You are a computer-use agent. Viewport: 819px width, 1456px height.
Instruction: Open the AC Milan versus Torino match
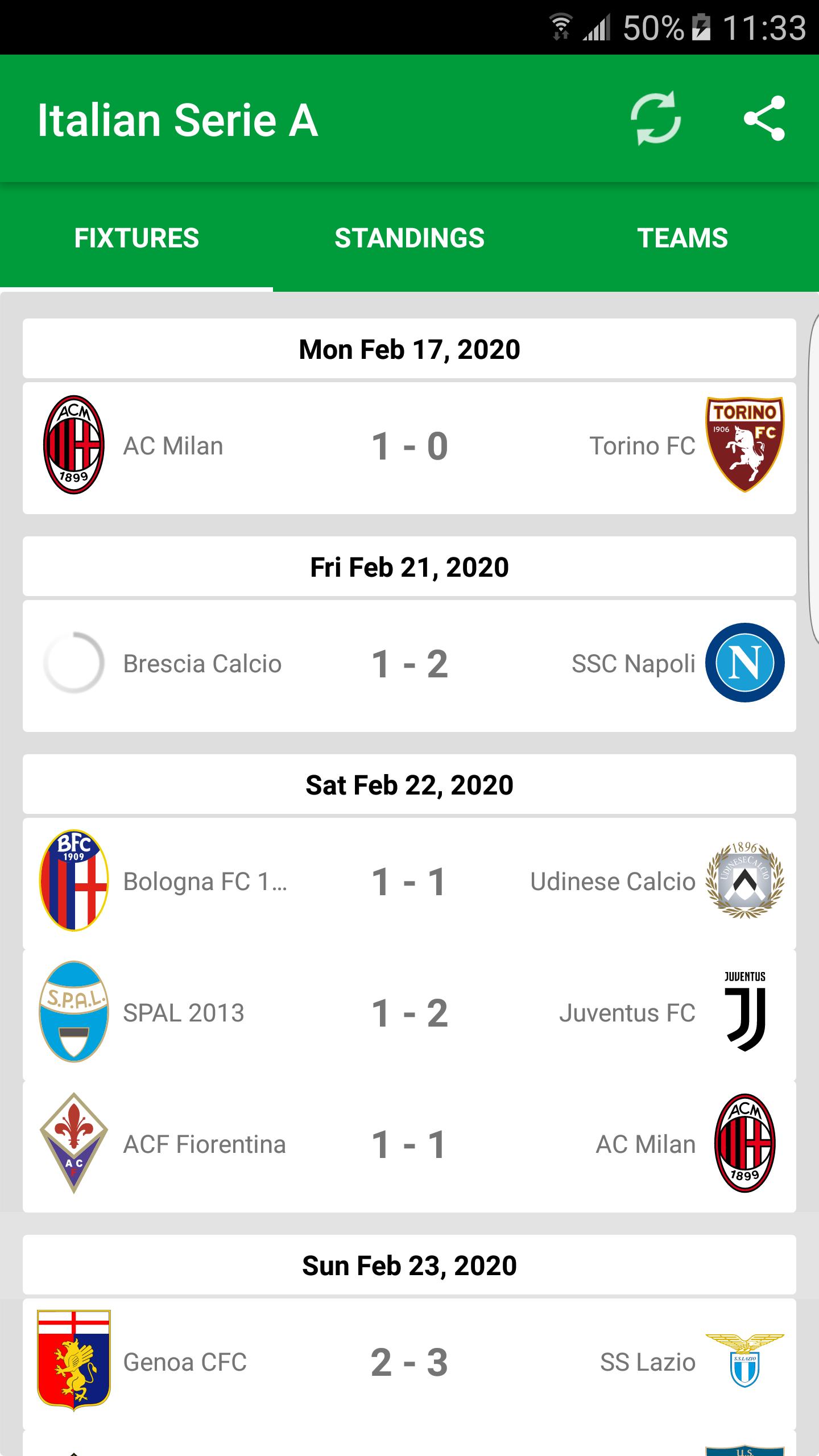tap(408, 445)
